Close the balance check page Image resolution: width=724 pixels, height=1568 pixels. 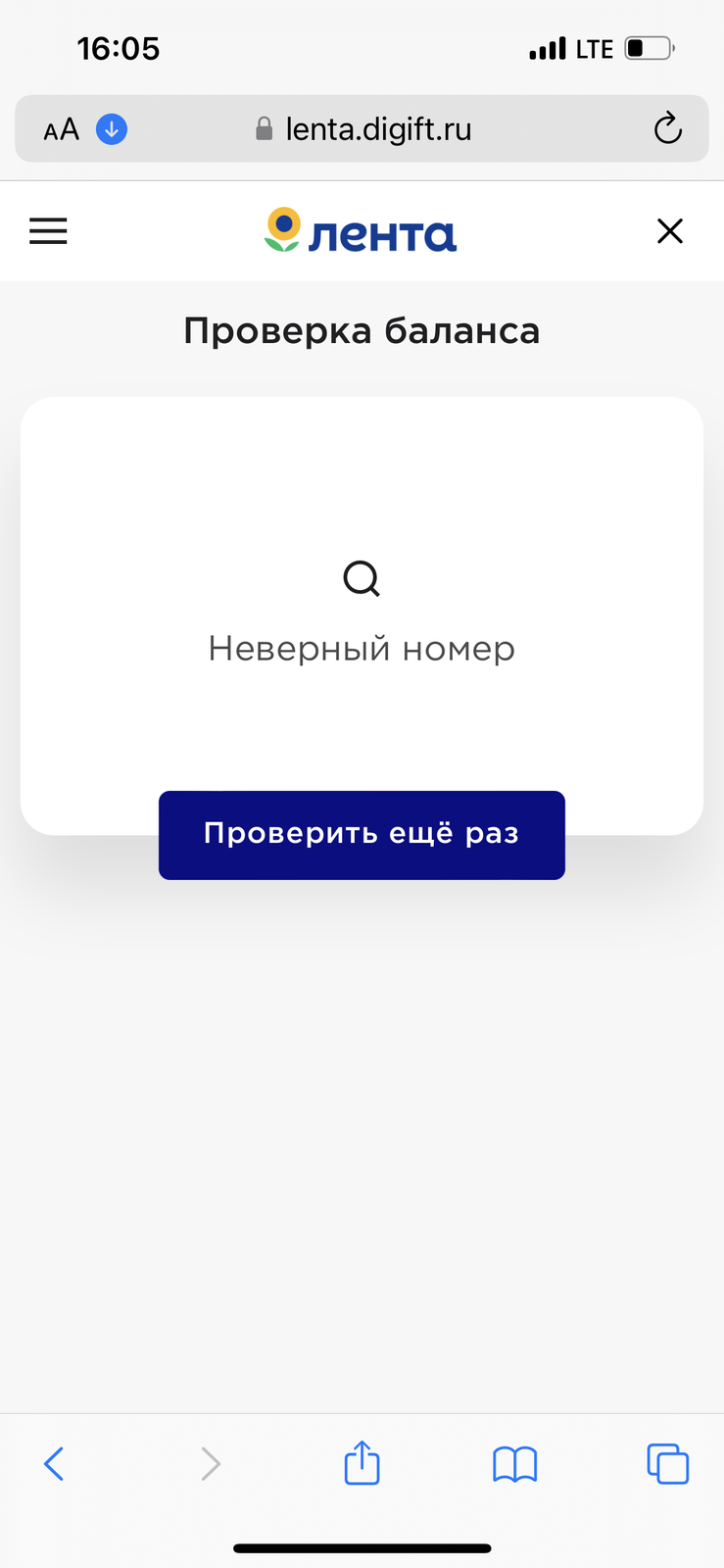pos(670,231)
